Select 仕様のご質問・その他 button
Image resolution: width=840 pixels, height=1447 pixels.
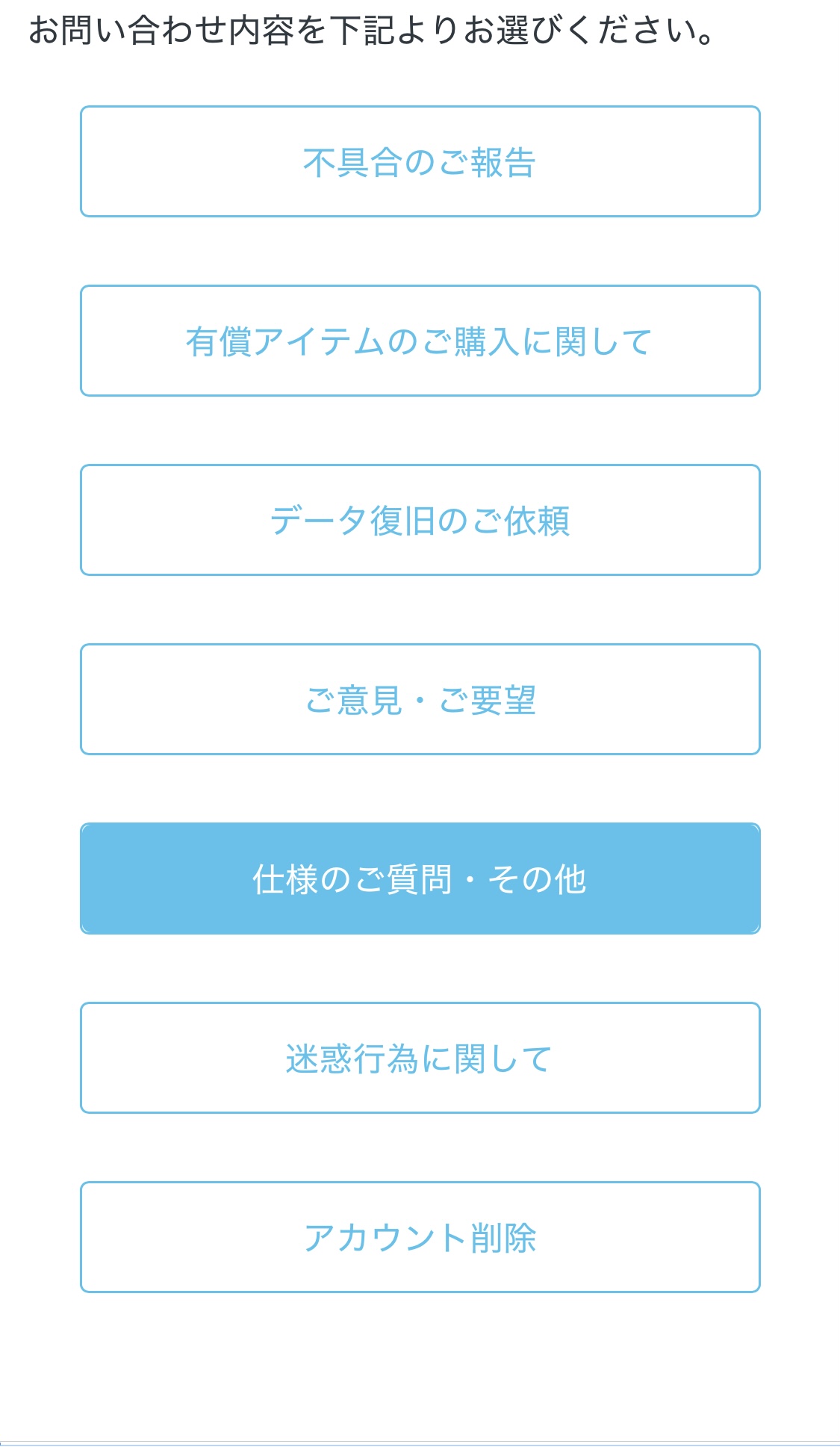(x=420, y=879)
